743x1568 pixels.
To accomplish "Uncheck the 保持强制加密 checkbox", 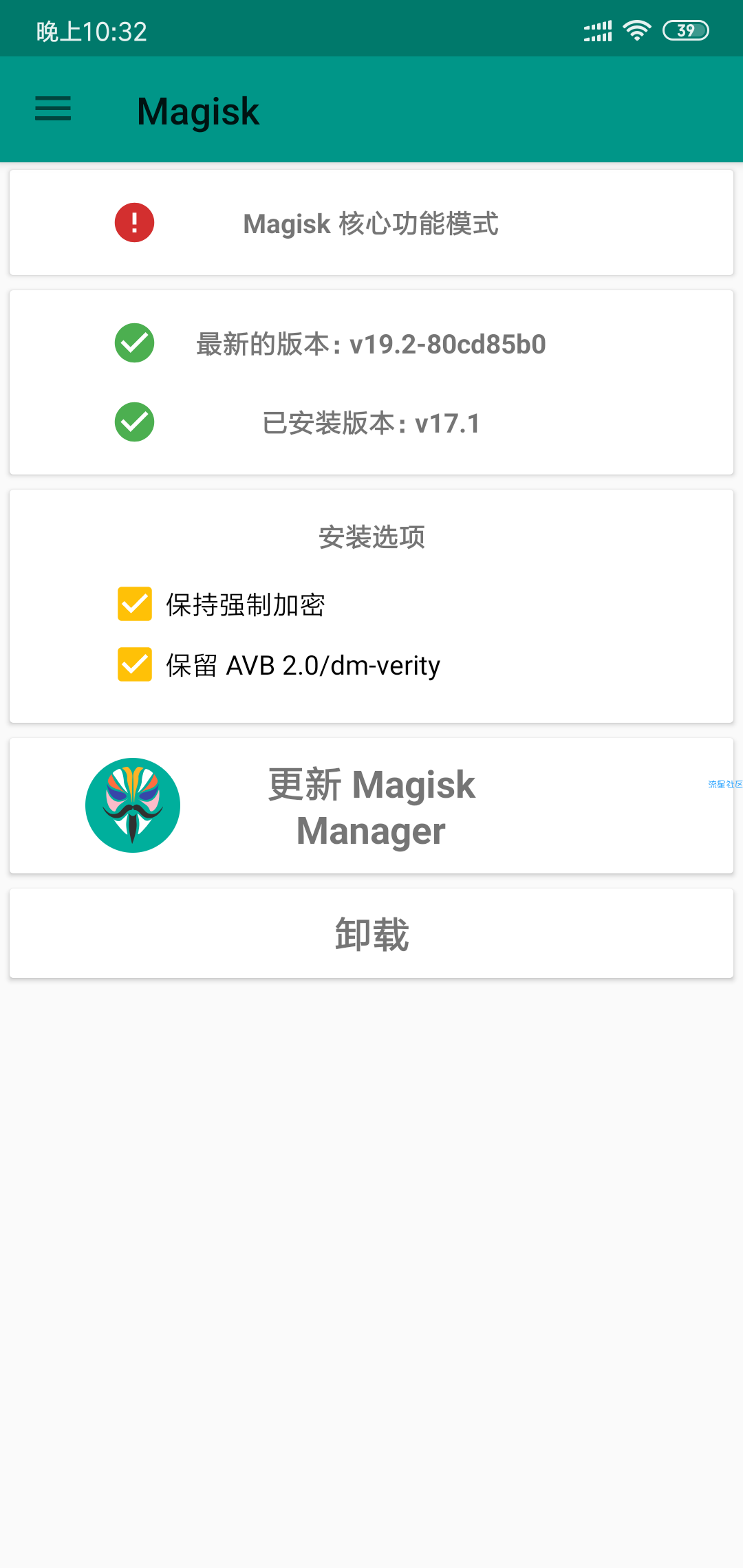I will [135, 605].
